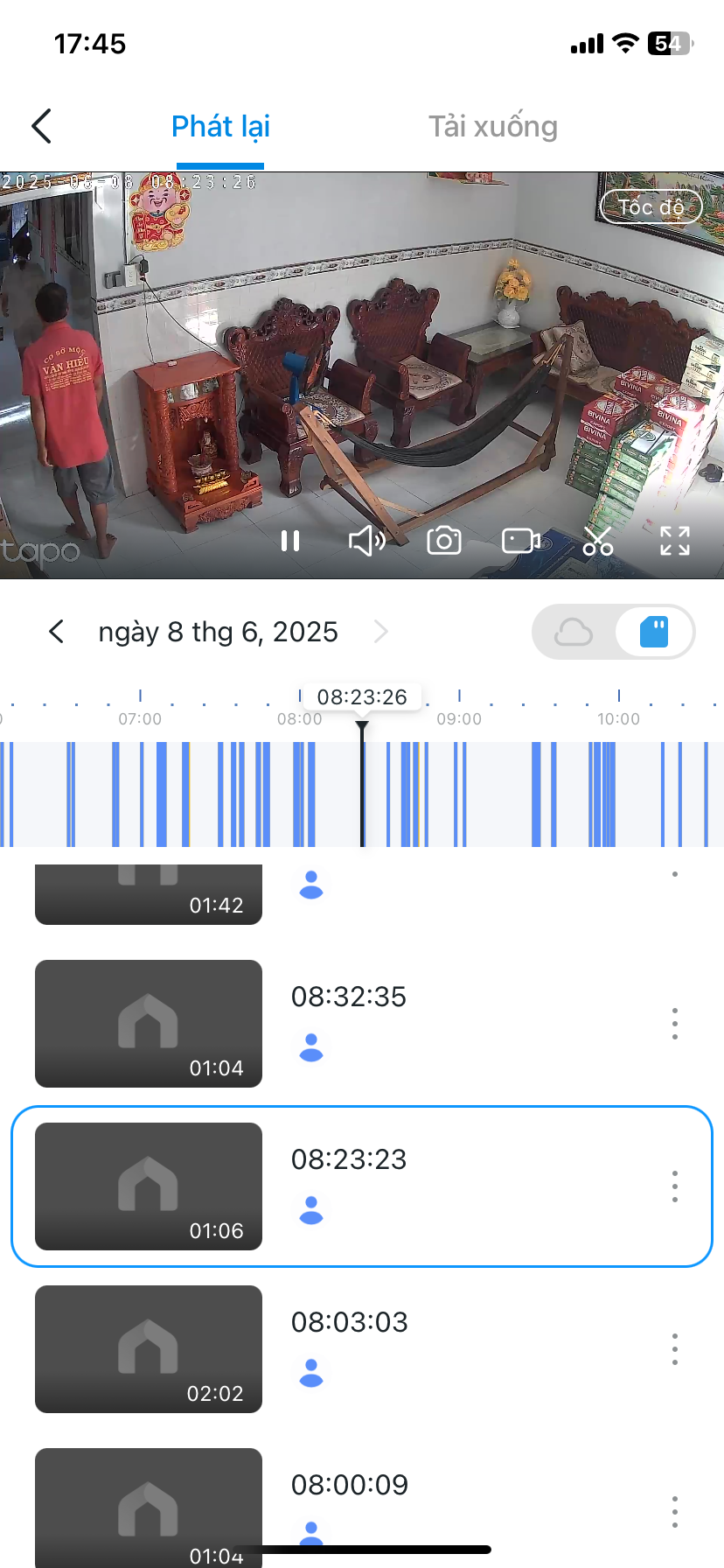Screen dimensions: 724x1568
Task: Play the 08:03:03 recording
Action: [149, 1349]
